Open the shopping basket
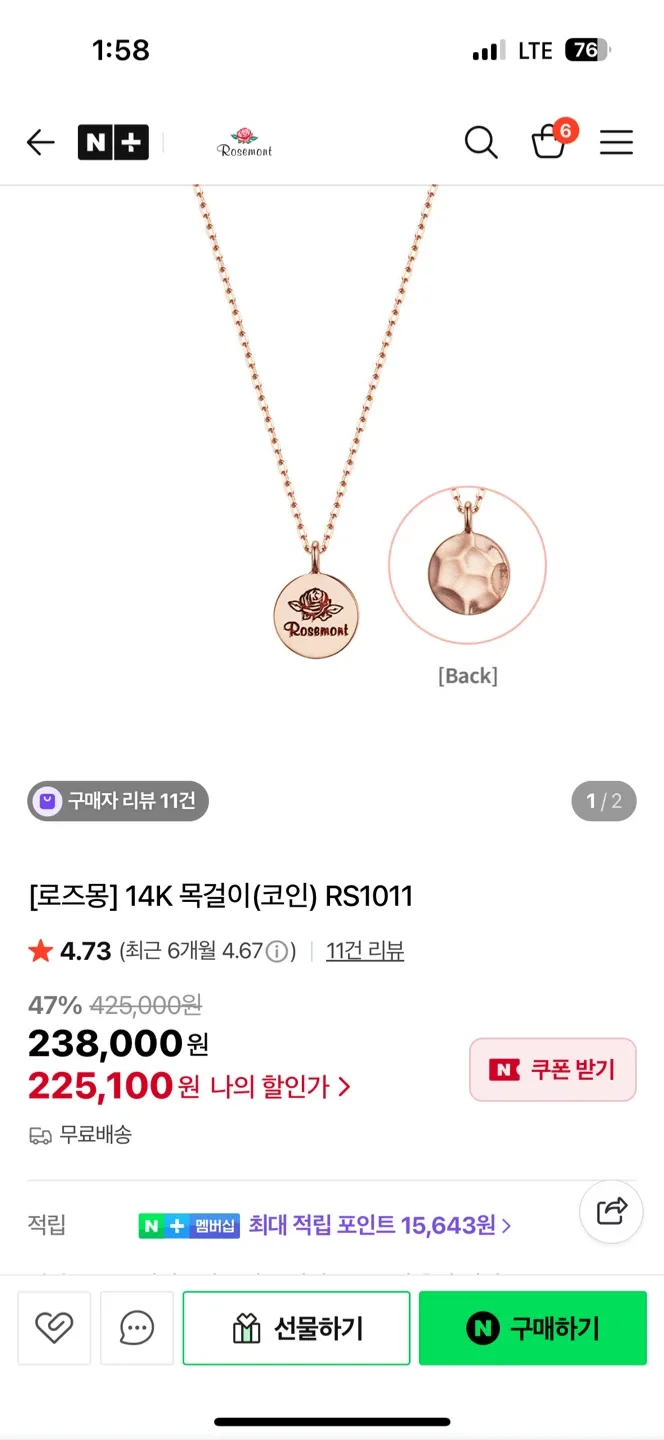The width and height of the screenshot is (664, 1440). 548,143
